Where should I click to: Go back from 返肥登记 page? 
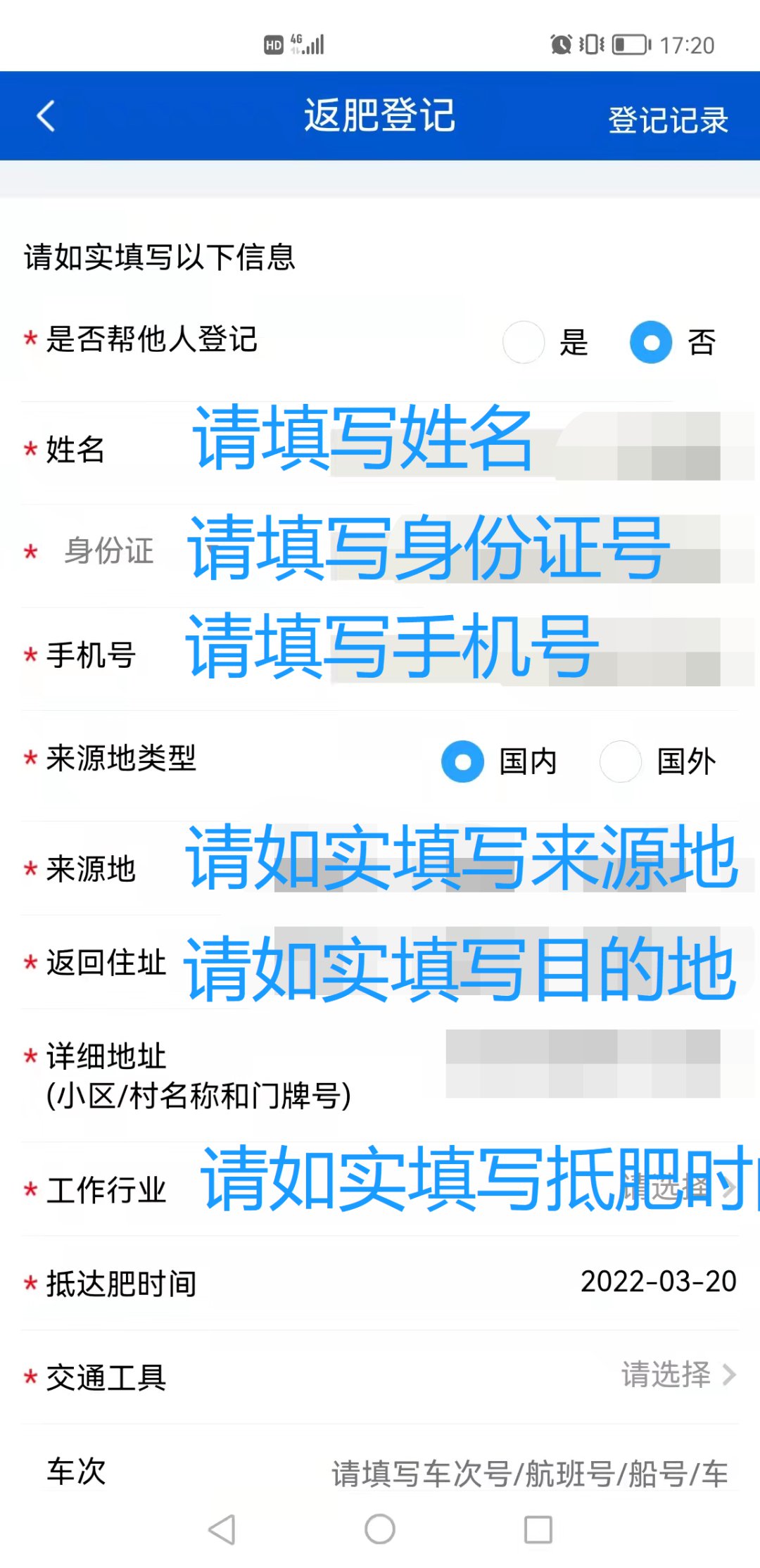click(x=46, y=116)
